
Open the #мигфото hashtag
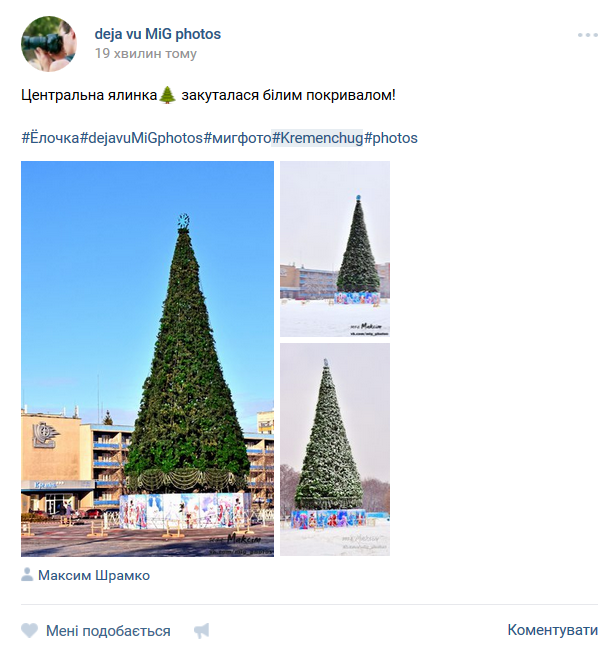coord(237,138)
